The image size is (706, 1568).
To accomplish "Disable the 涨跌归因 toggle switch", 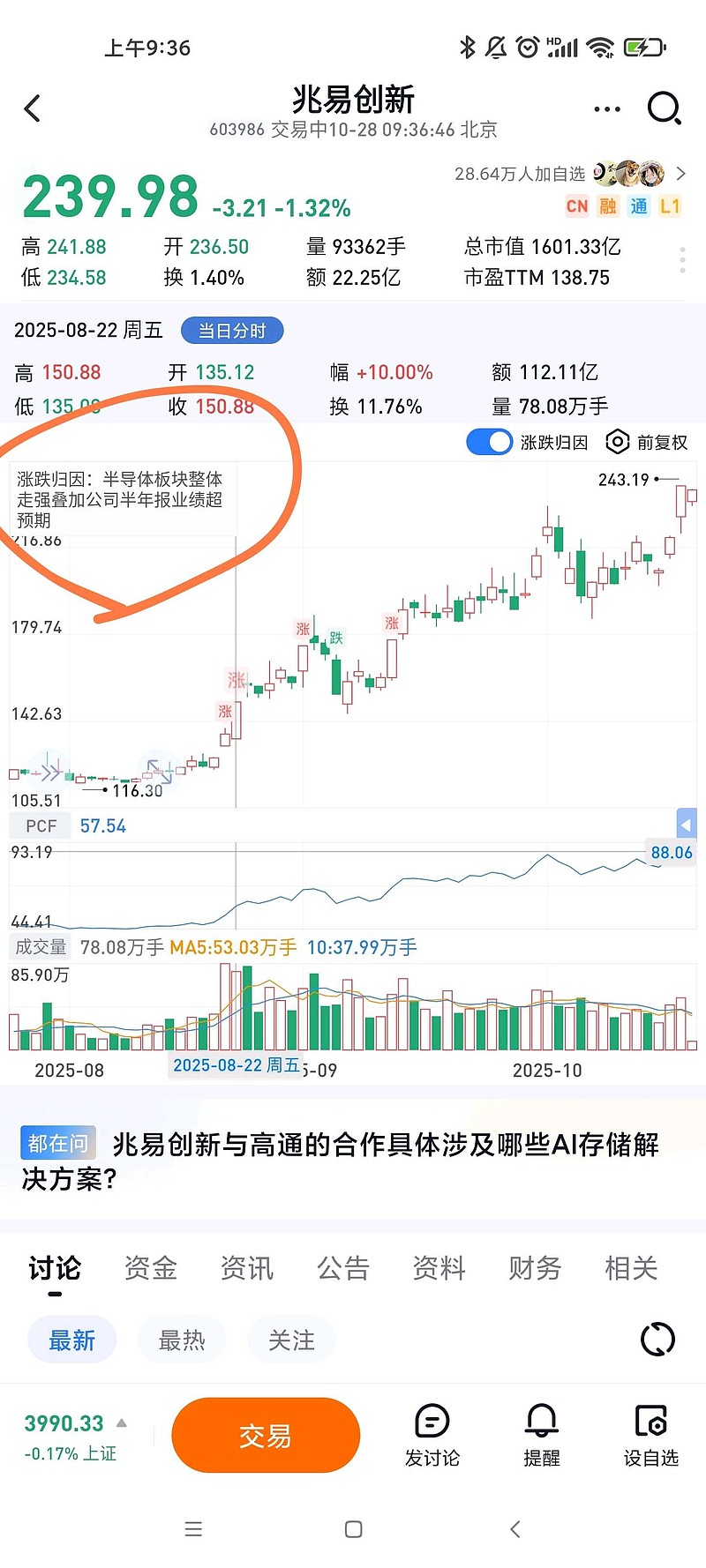I will (x=490, y=442).
